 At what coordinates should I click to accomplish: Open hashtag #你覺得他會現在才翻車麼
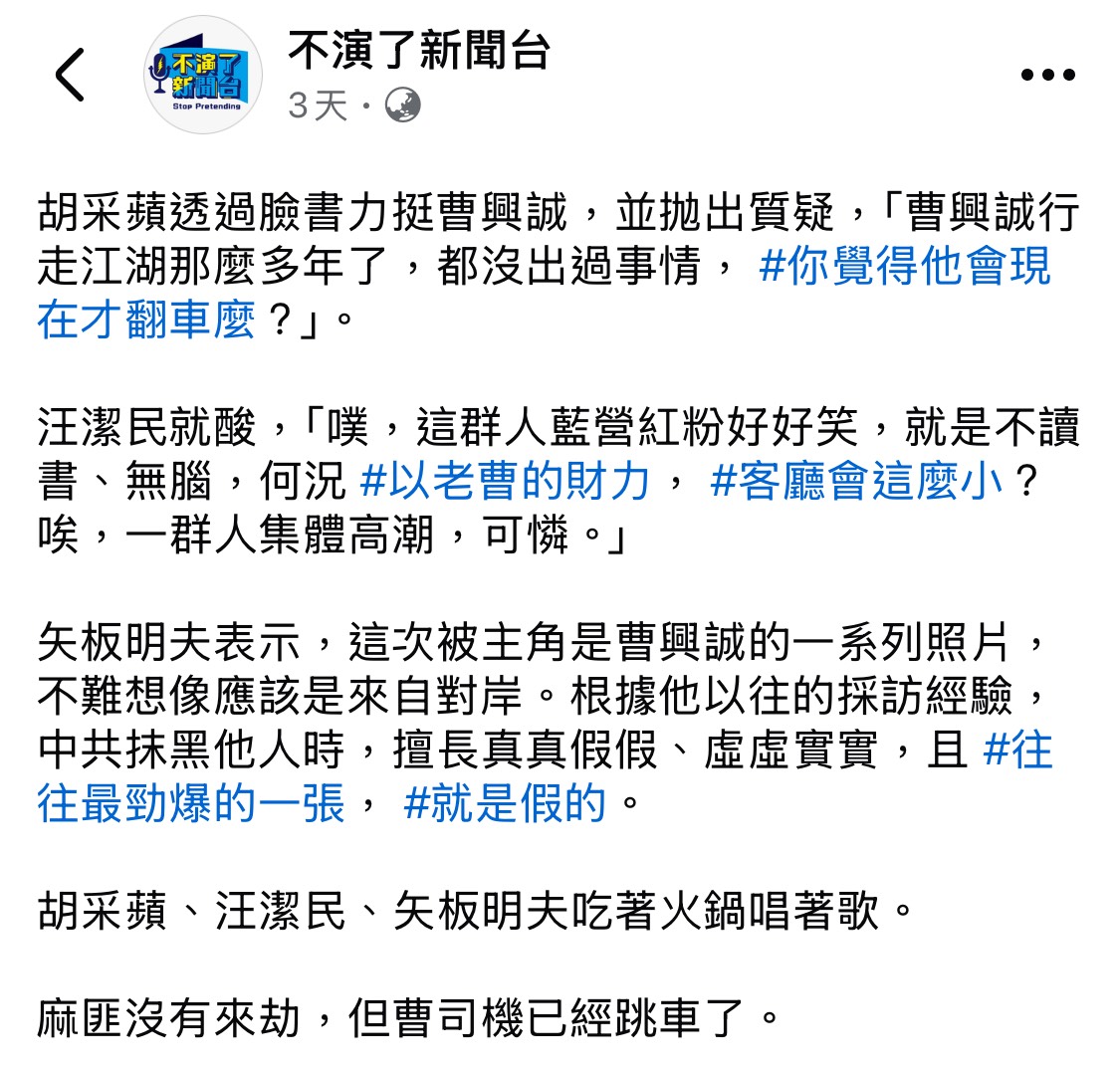click(904, 267)
